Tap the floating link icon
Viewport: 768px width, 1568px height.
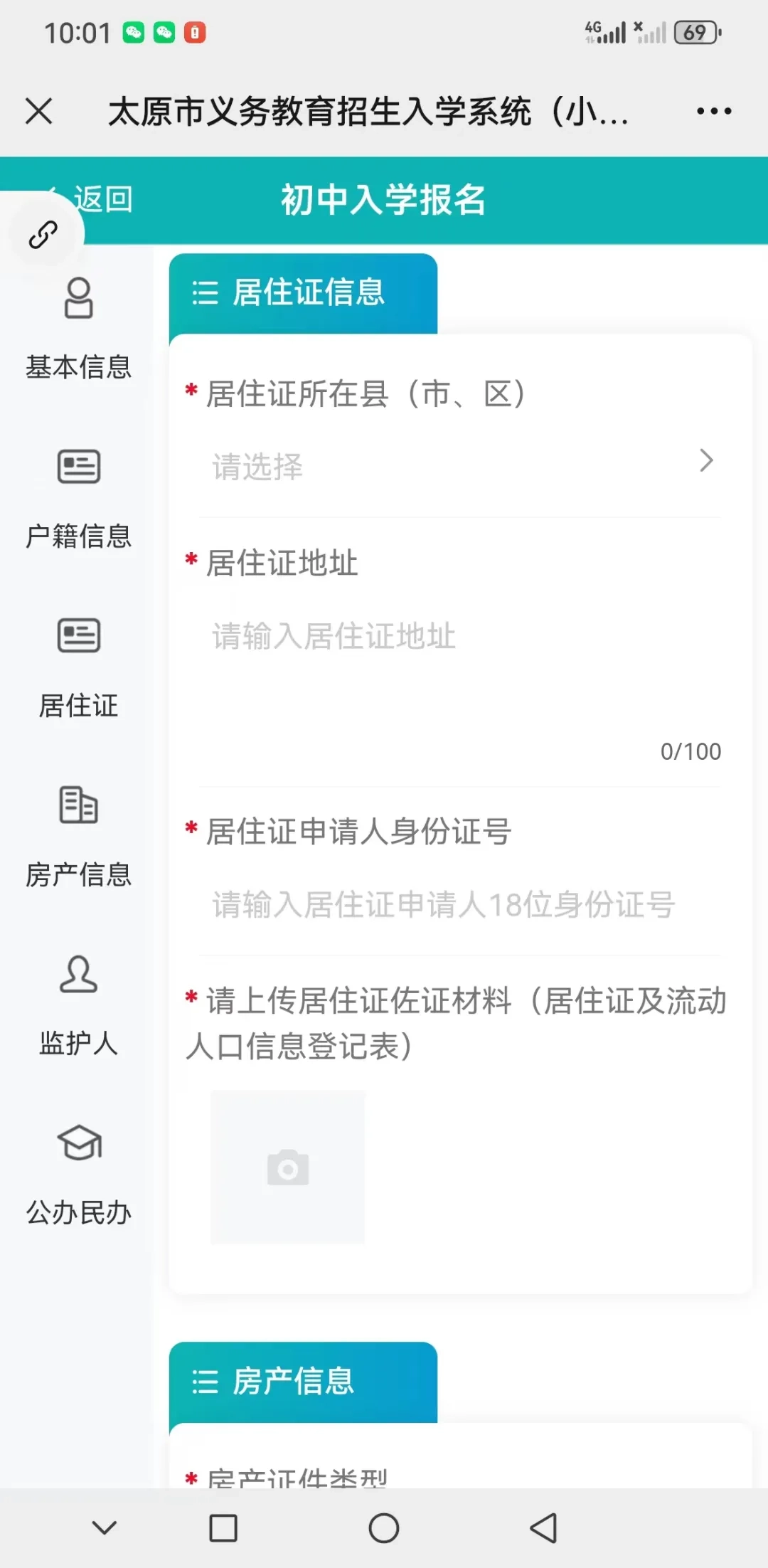(43, 235)
